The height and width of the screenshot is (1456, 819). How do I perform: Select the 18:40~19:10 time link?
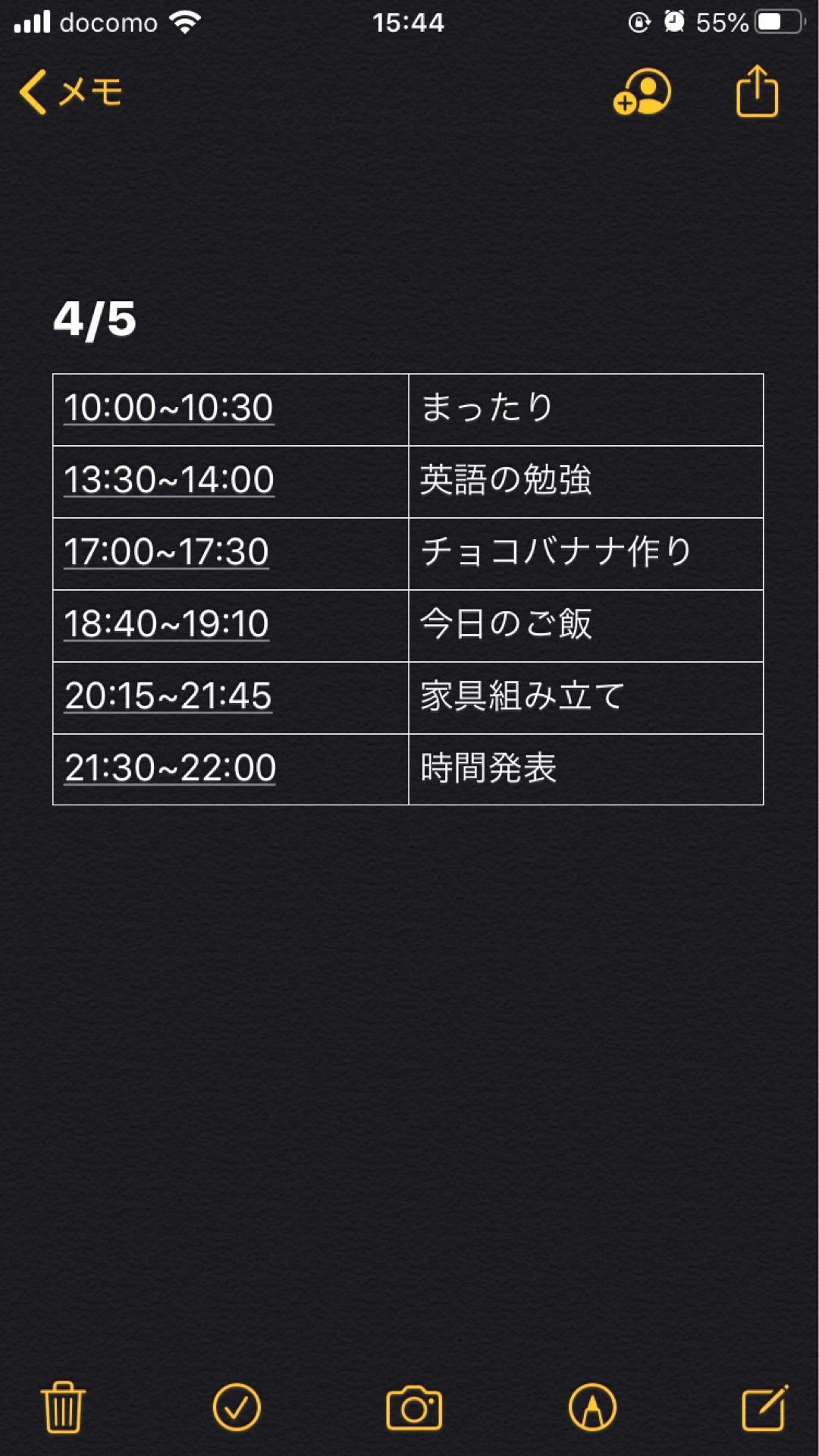(x=166, y=624)
